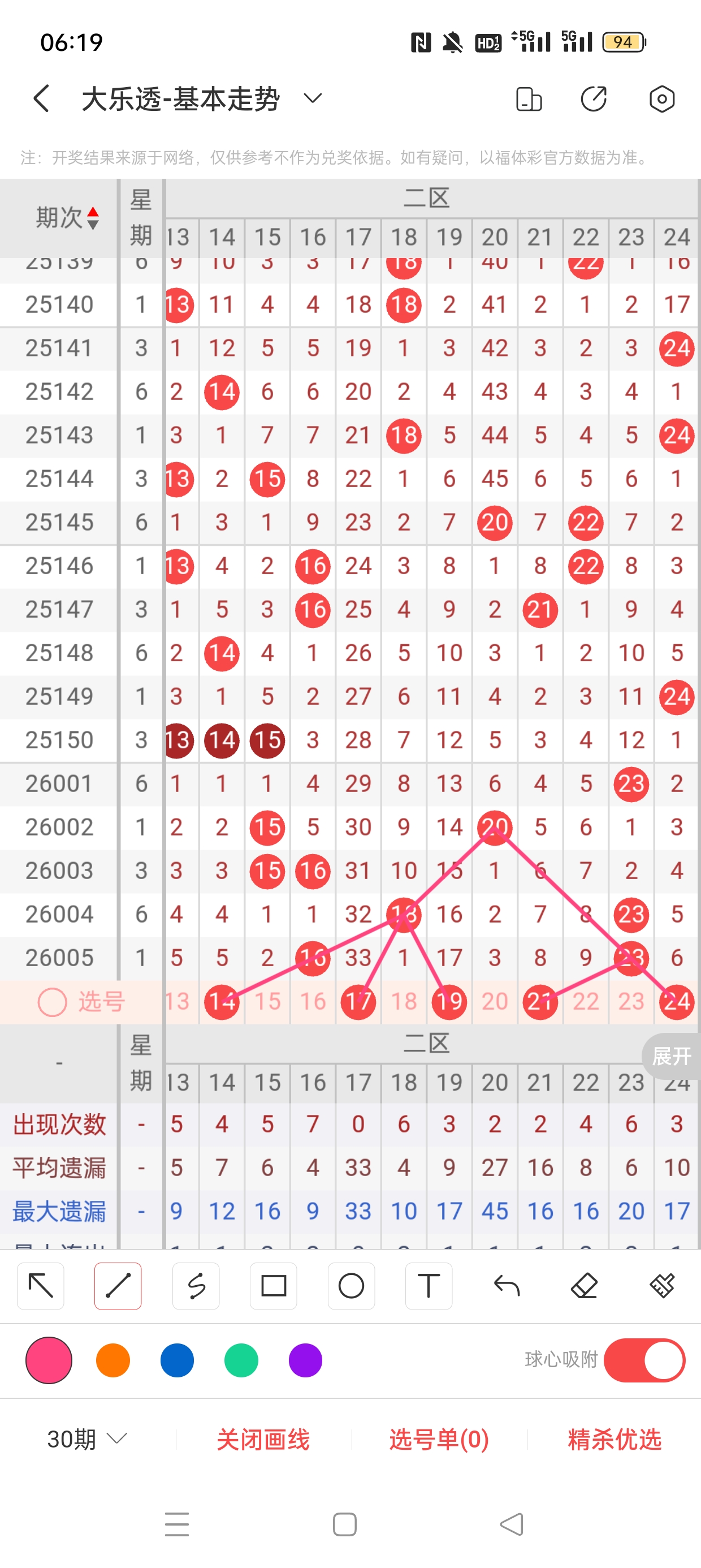The height and width of the screenshot is (1568, 701).
Task: Choose the text tool
Action: 429,1286
